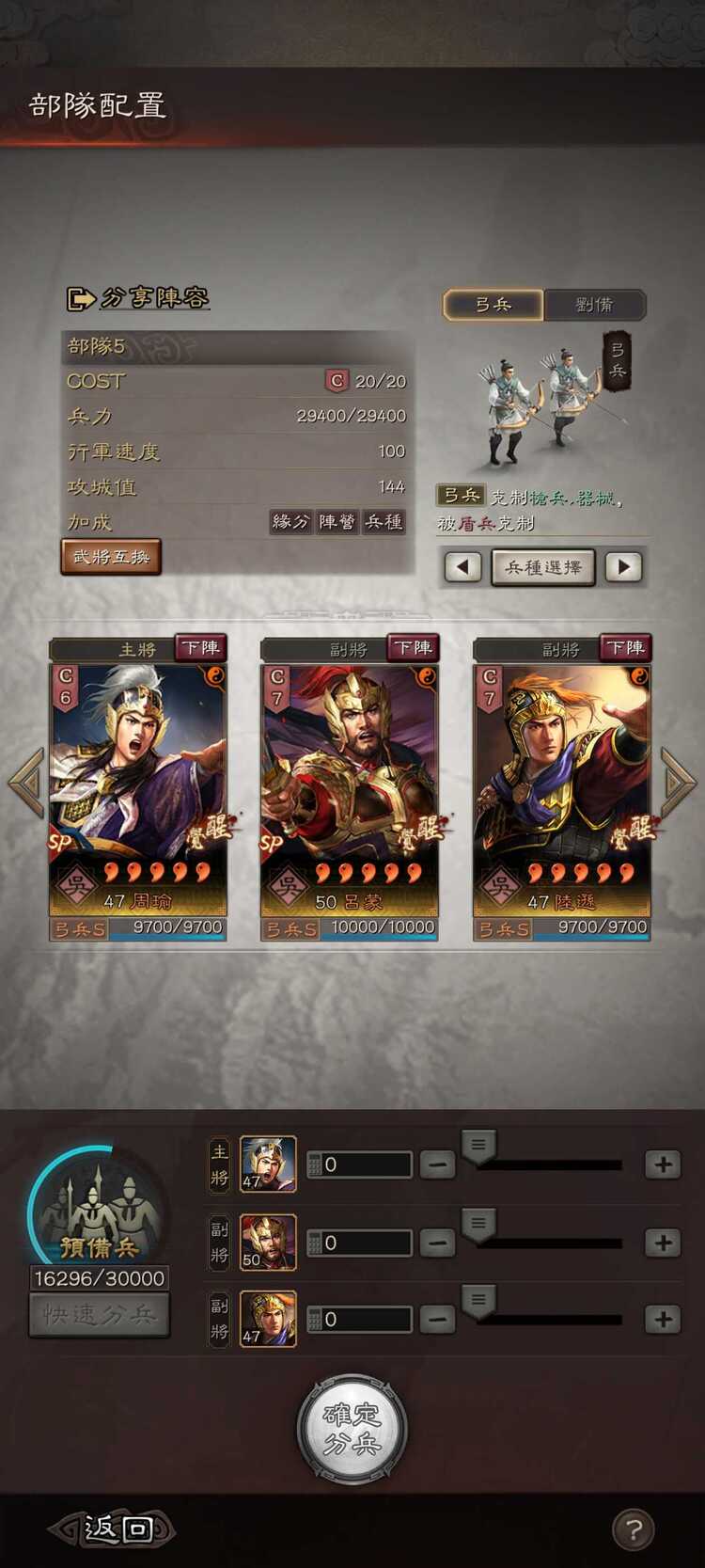
Task: Open 兵種選擇 troop type selection
Action: 542,567
